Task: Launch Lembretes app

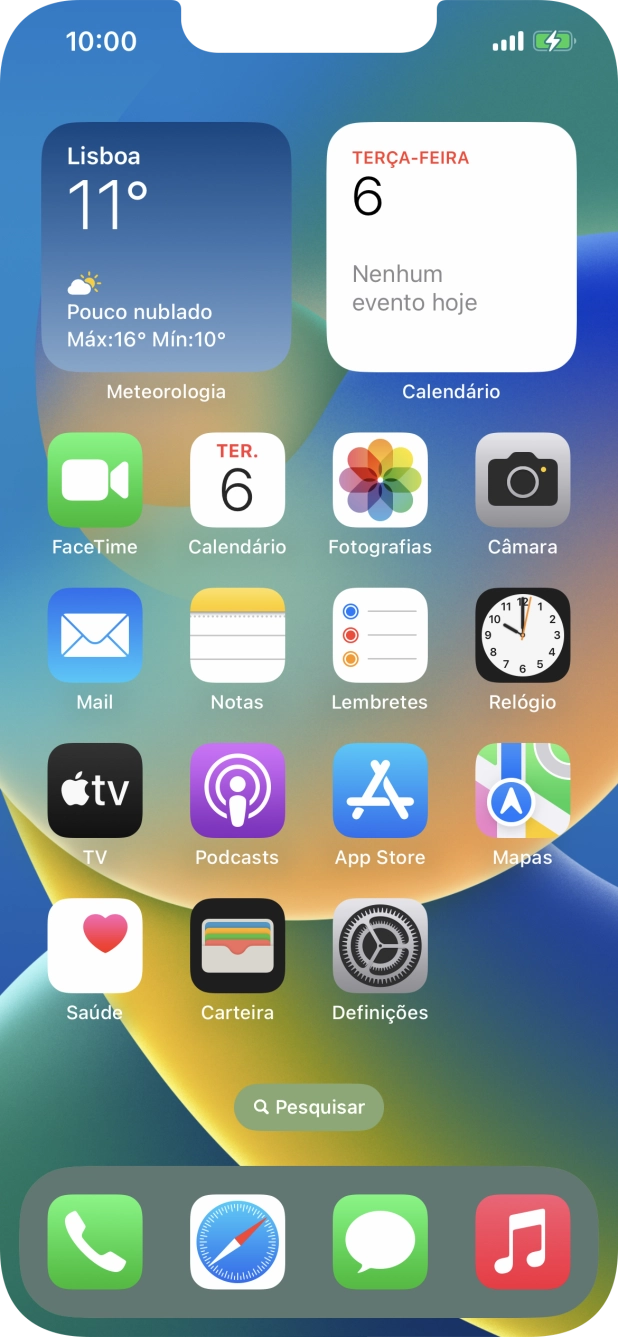Action: tap(380, 635)
